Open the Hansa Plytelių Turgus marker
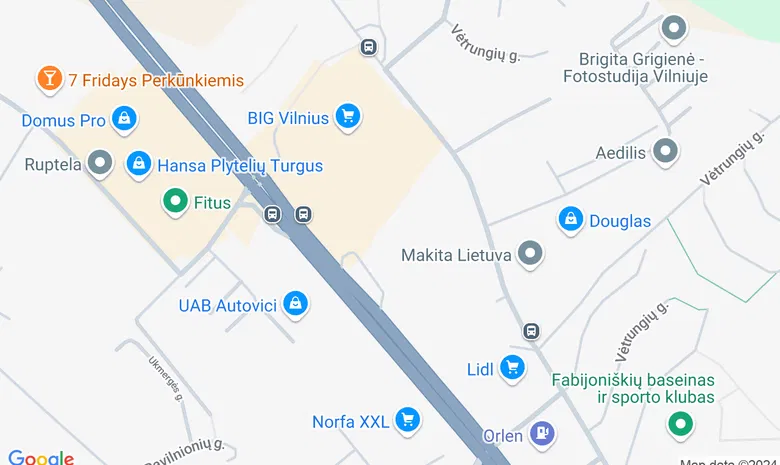Viewport: 780px width, 465px height. 139,162
